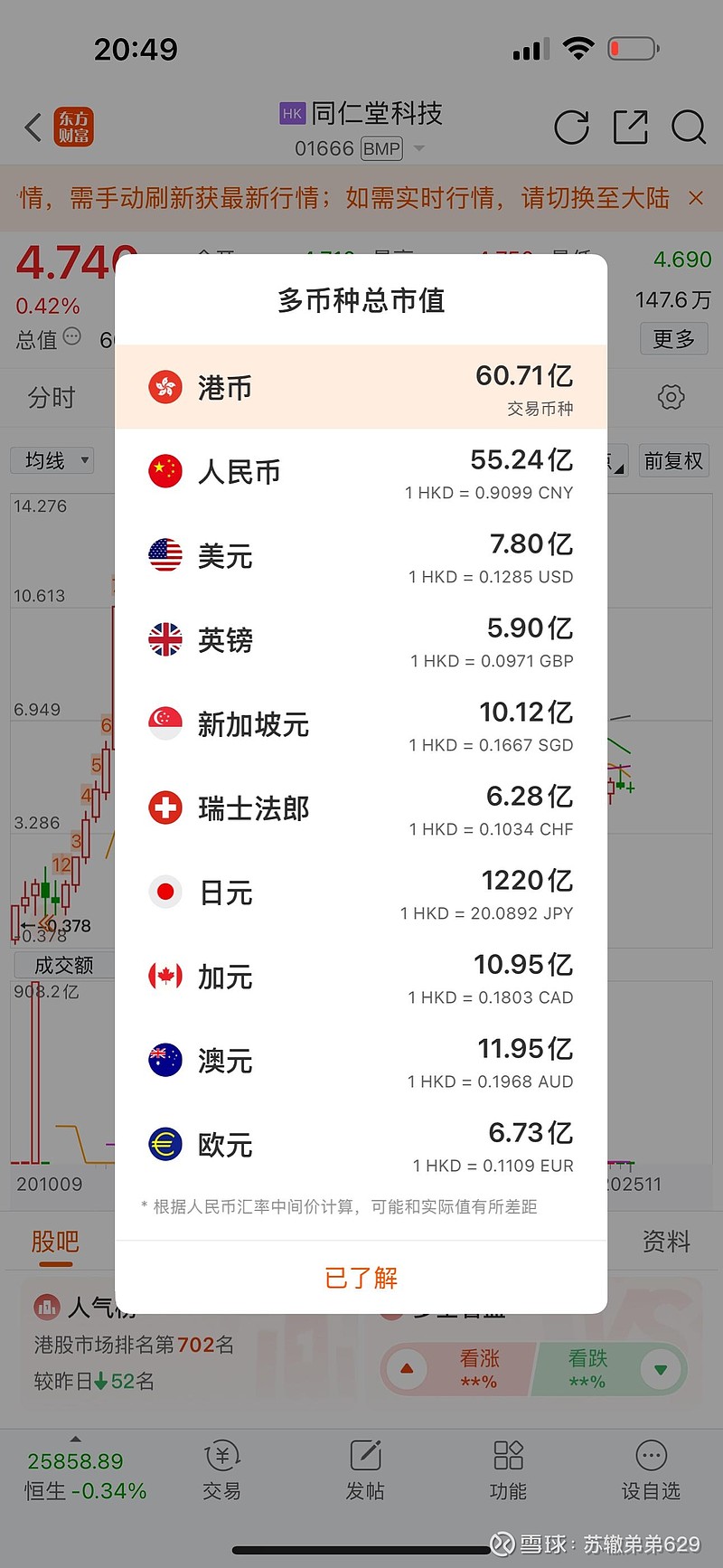Share this stock page
This screenshot has width=723, height=1568.
click(x=630, y=128)
